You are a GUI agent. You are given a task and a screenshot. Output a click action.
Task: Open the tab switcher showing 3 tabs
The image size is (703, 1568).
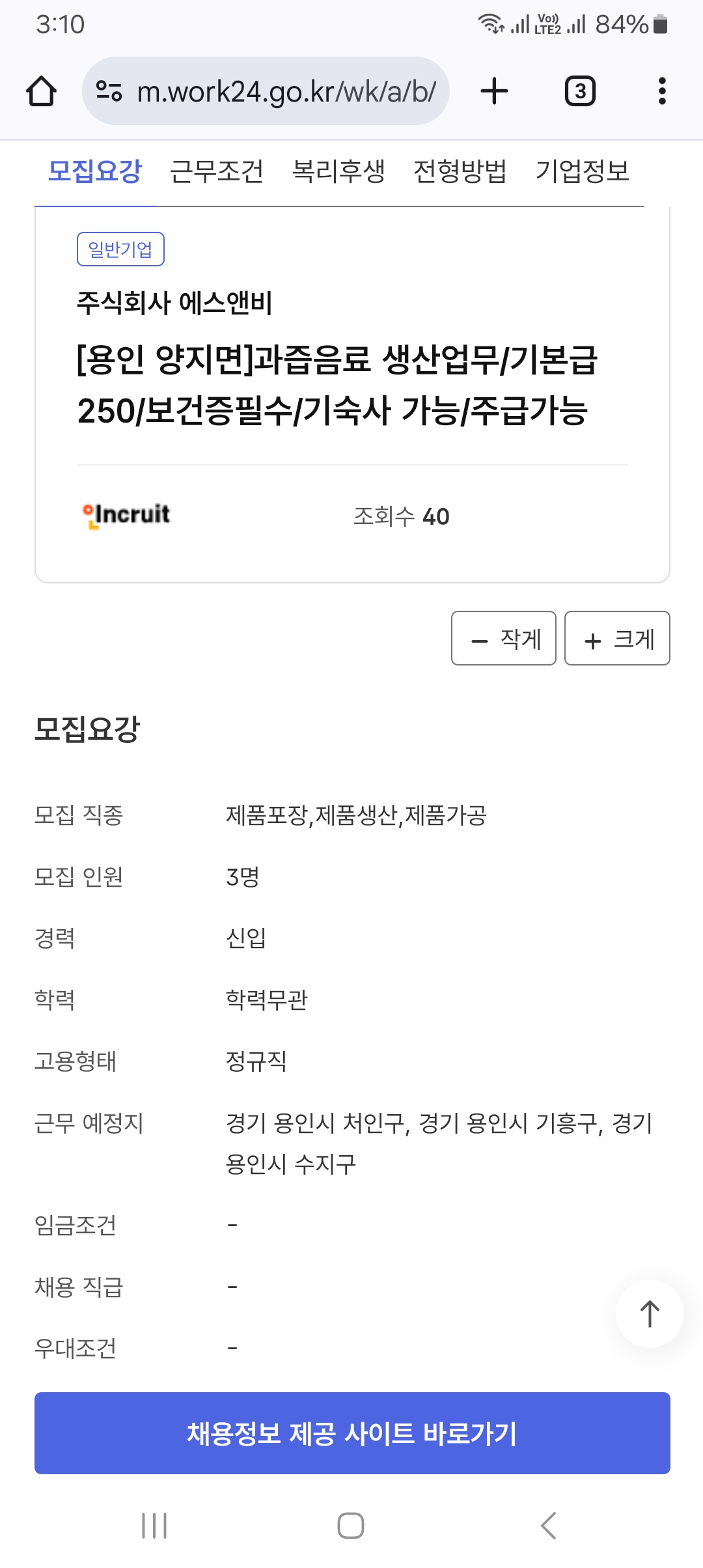tap(580, 91)
